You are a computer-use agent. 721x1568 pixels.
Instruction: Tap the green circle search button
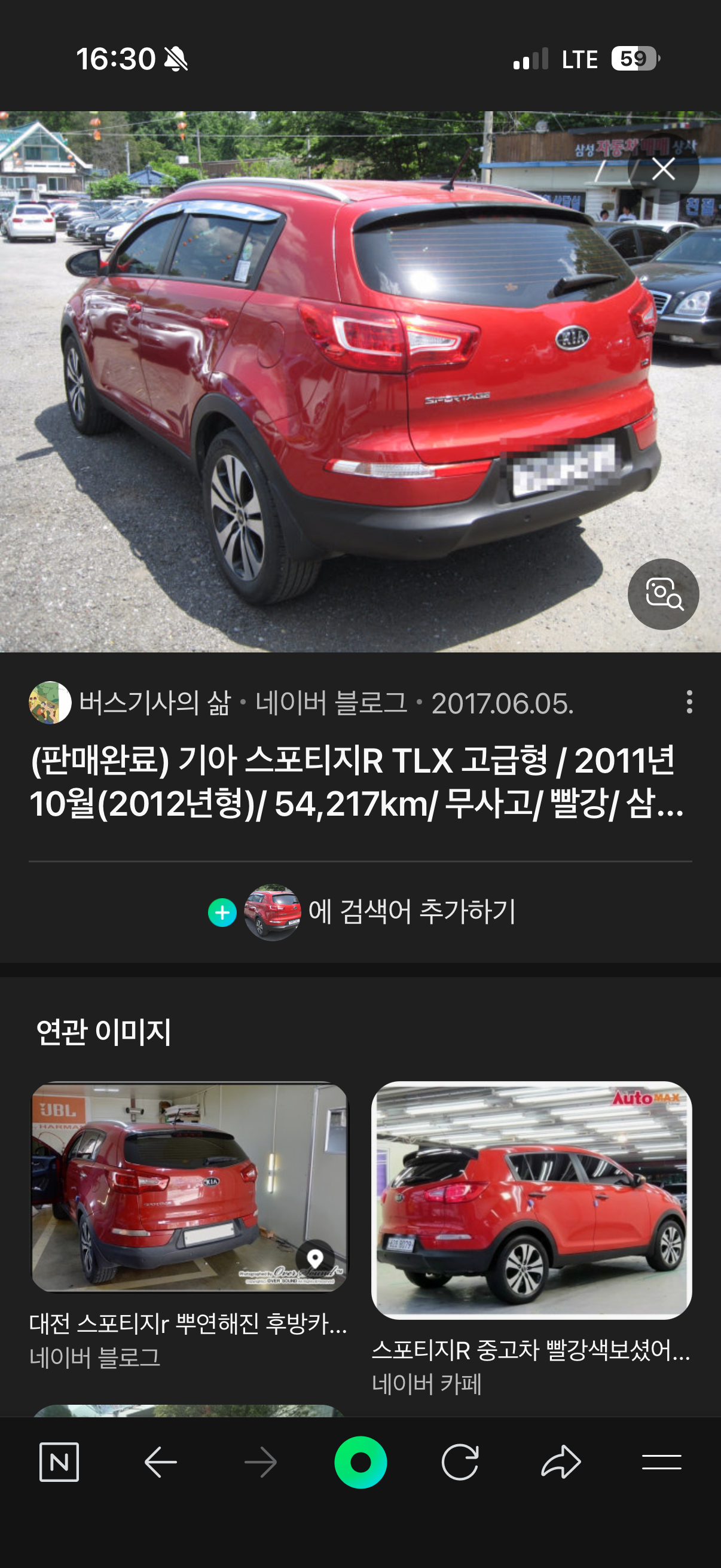point(360,1462)
